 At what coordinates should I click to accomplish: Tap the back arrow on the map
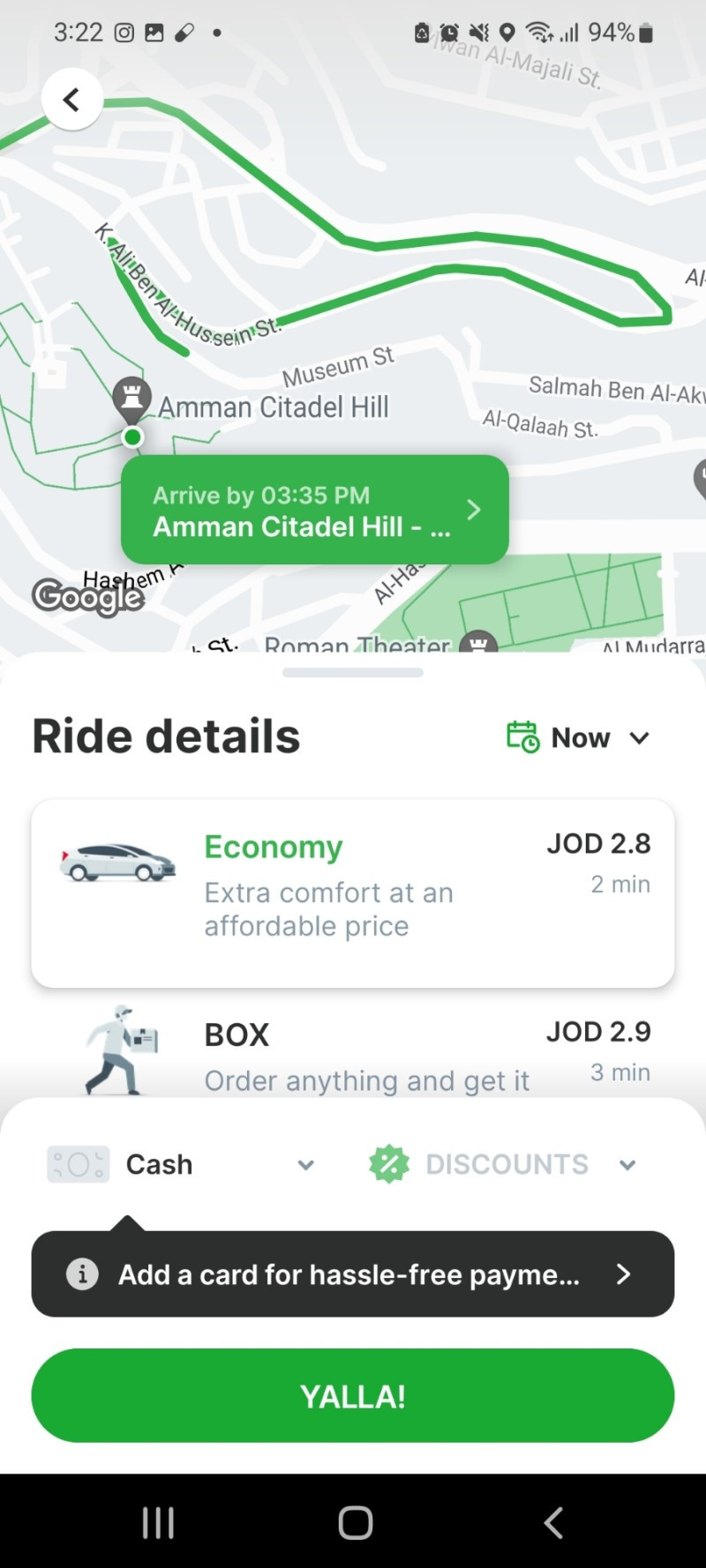[71, 99]
